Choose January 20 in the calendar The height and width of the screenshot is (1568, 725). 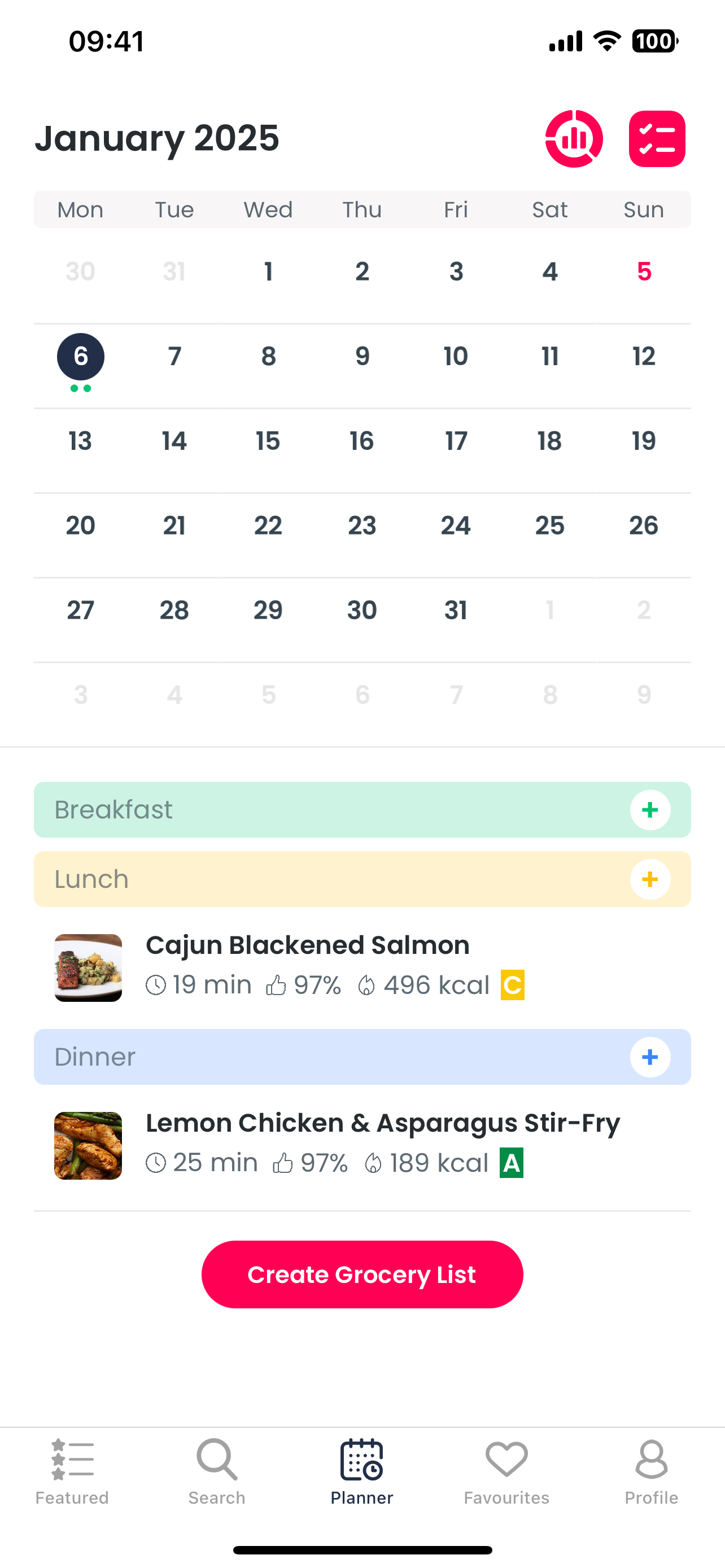80,525
